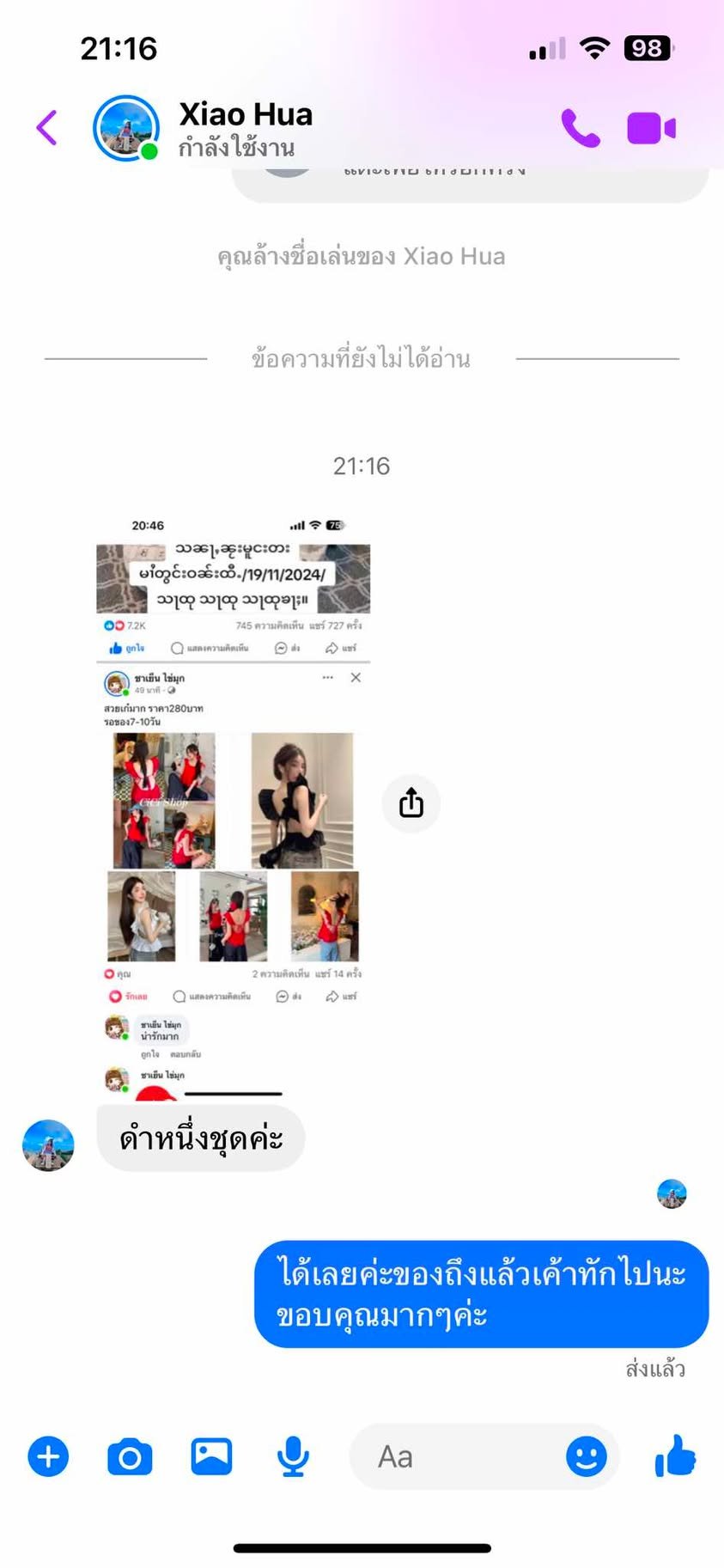Share the received screenshot image
This screenshot has height=1568, width=724.
pyautogui.click(x=411, y=803)
